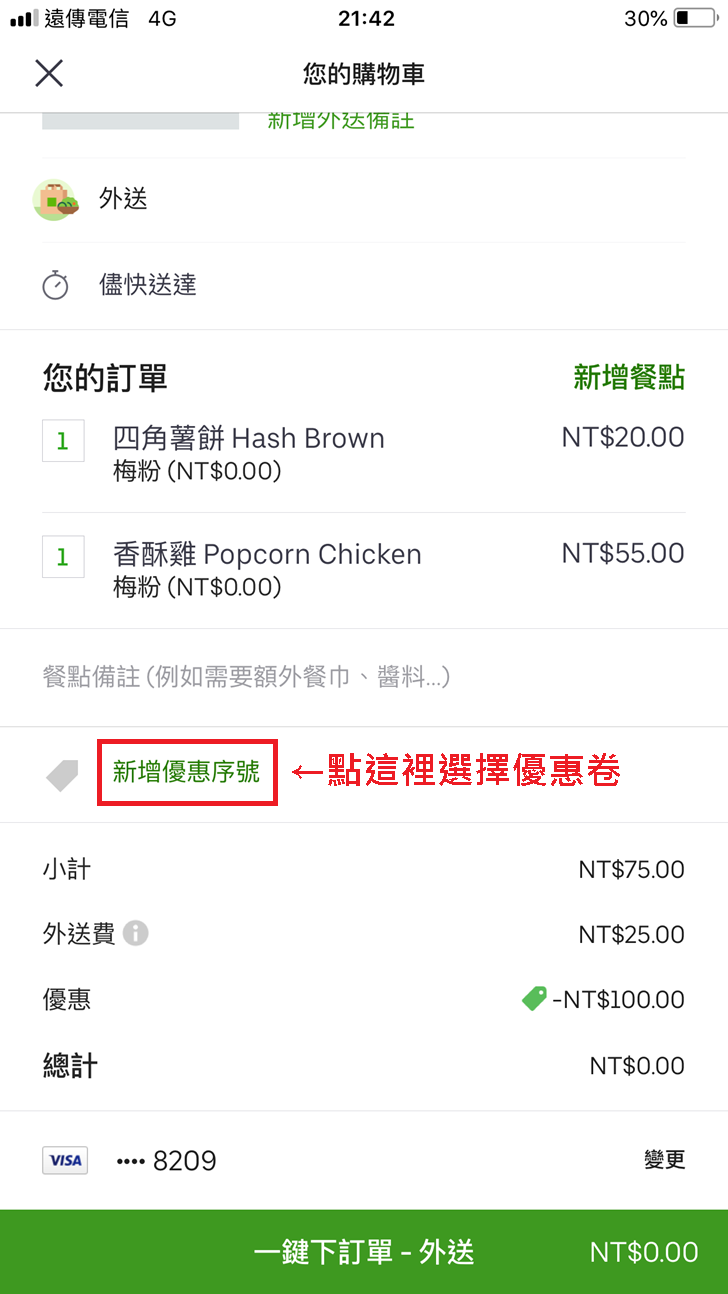Close the shopping cart with the X icon
Image resolution: width=728 pixels, height=1294 pixels.
pyautogui.click(x=48, y=73)
